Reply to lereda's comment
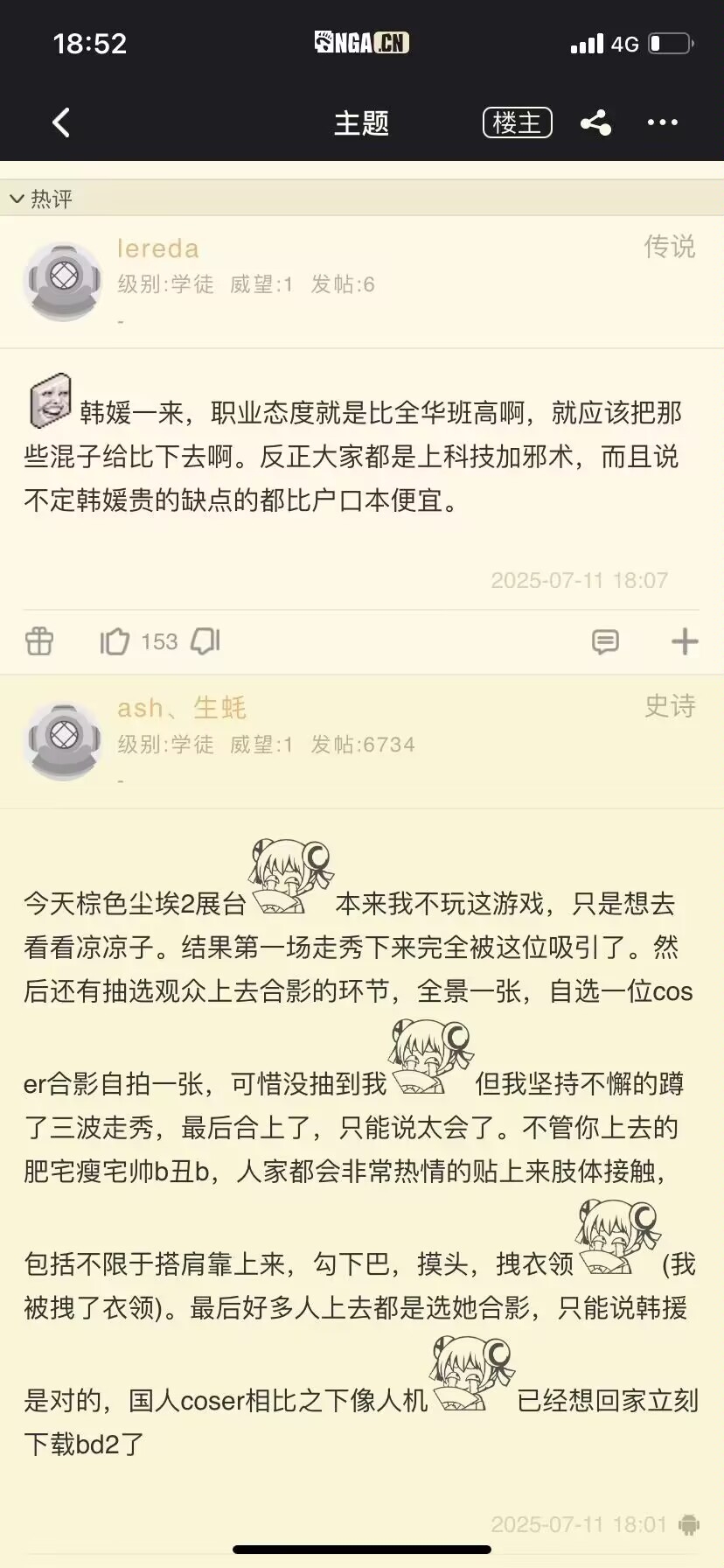The height and width of the screenshot is (1568, 724). pyautogui.click(x=605, y=641)
